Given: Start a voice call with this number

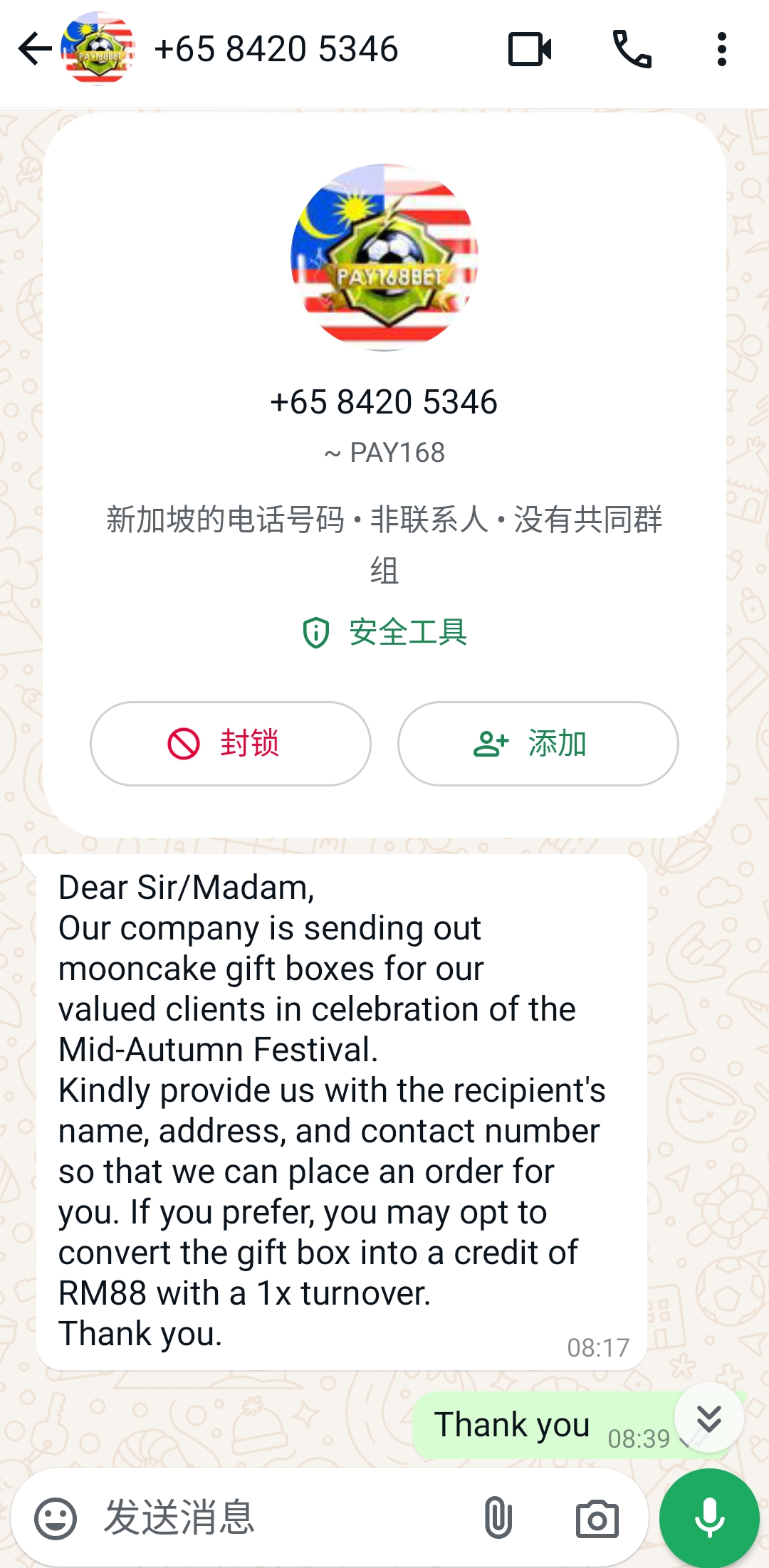Looking at the screenshot, I should pos(632,49).
